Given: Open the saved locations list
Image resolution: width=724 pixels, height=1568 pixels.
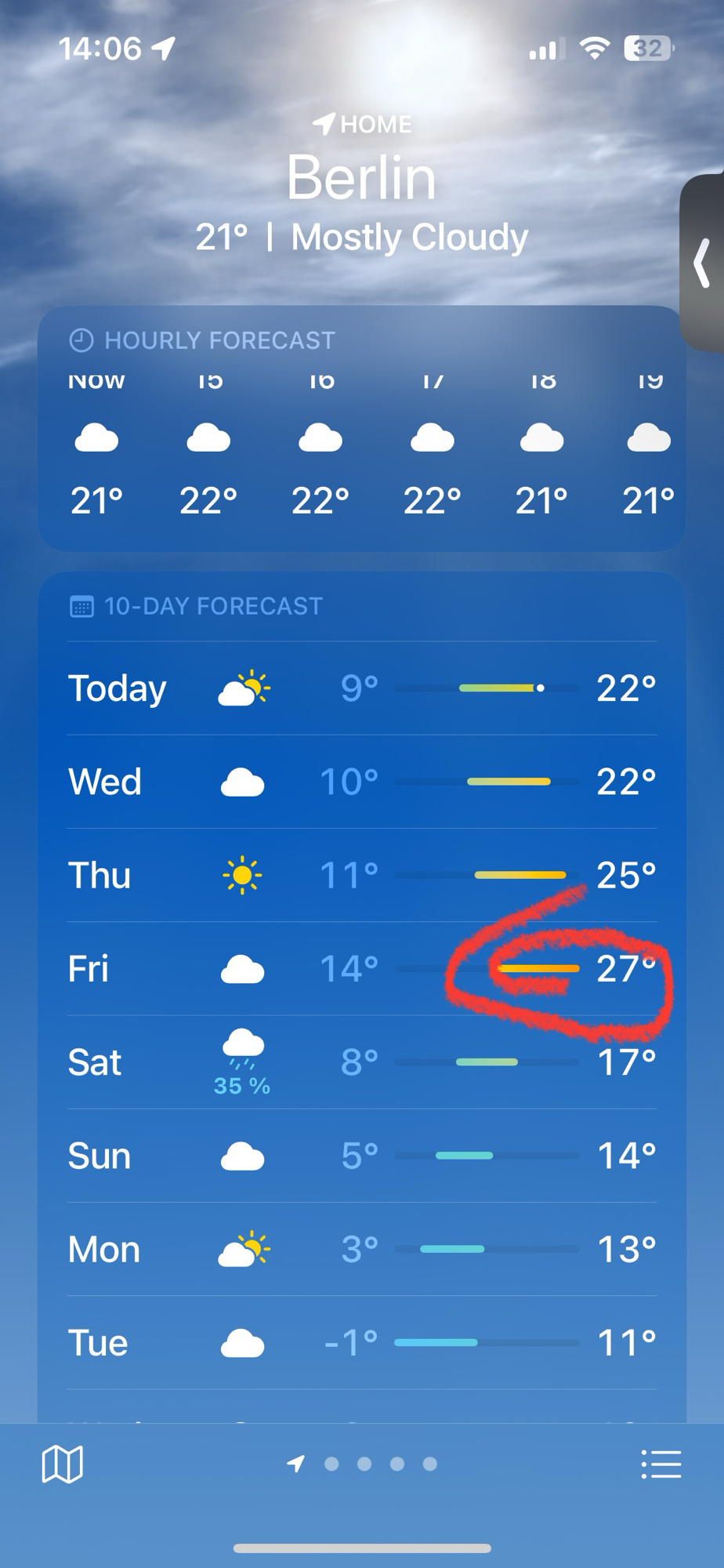Looking at the screenshot, I should (x=661, y=1464).
